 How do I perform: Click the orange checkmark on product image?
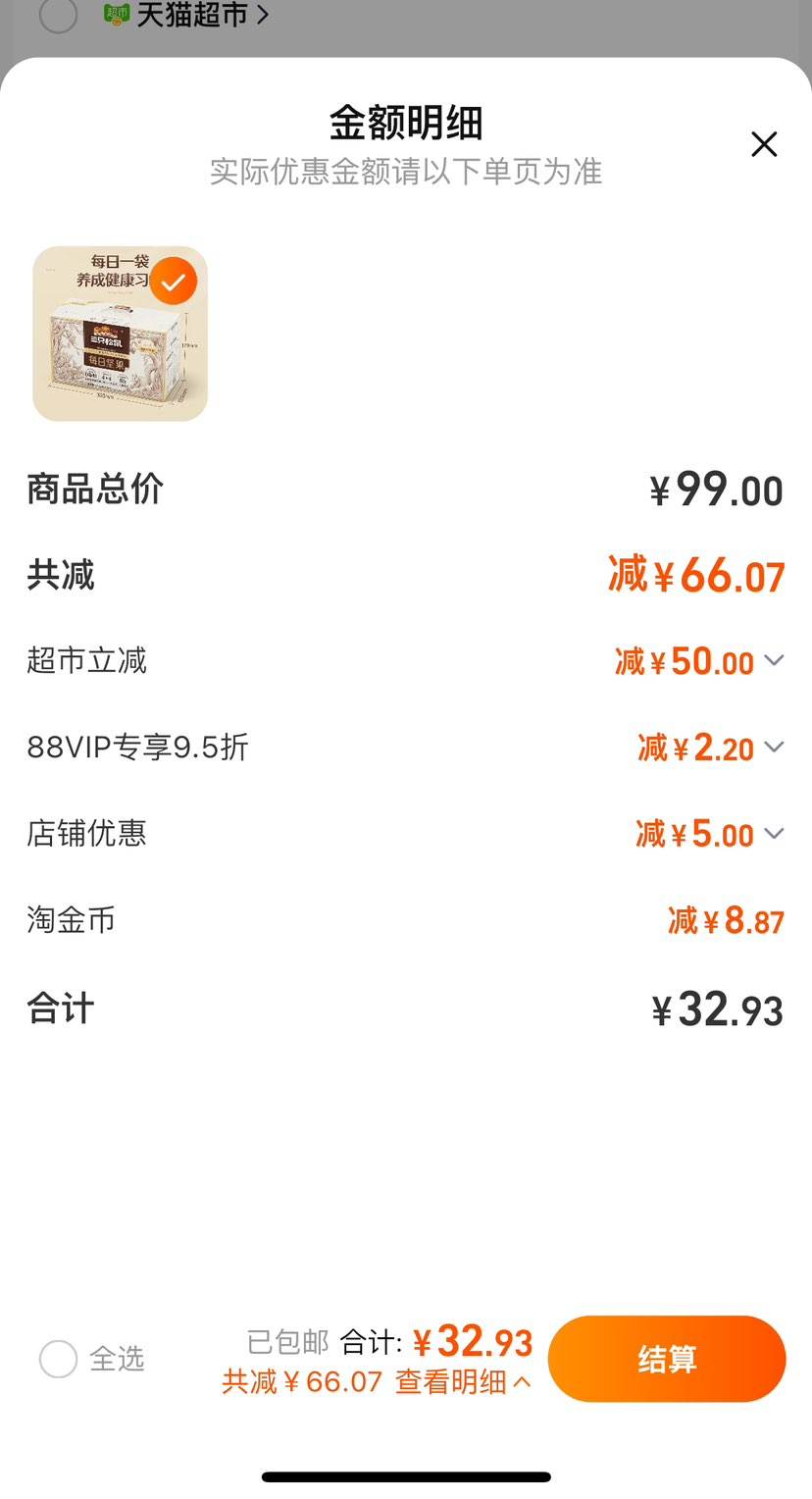[x=176, y=282]
